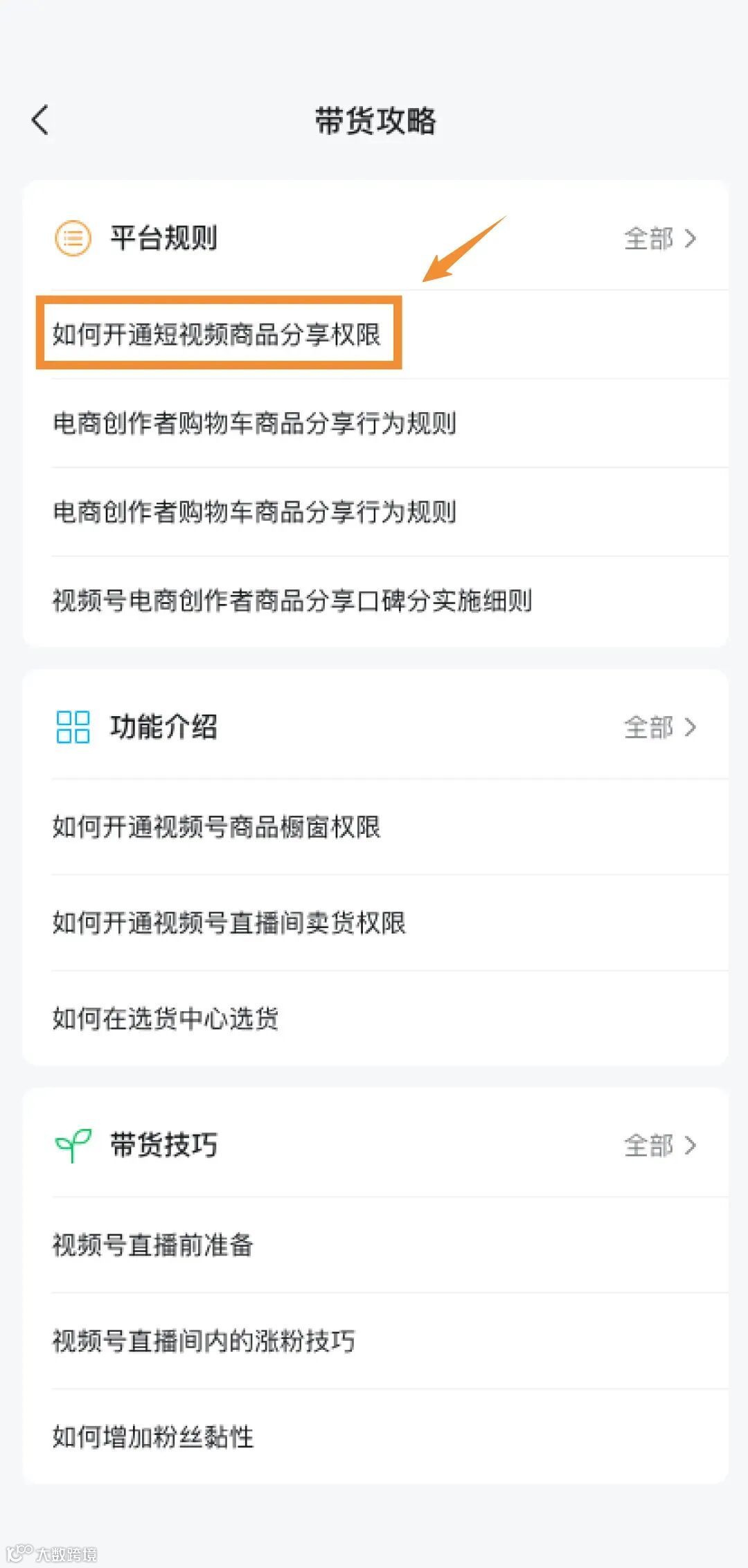Open 如何增加粉丝黏性 article
Screen dimensions: 748x1568
(x=153, y=1436)
